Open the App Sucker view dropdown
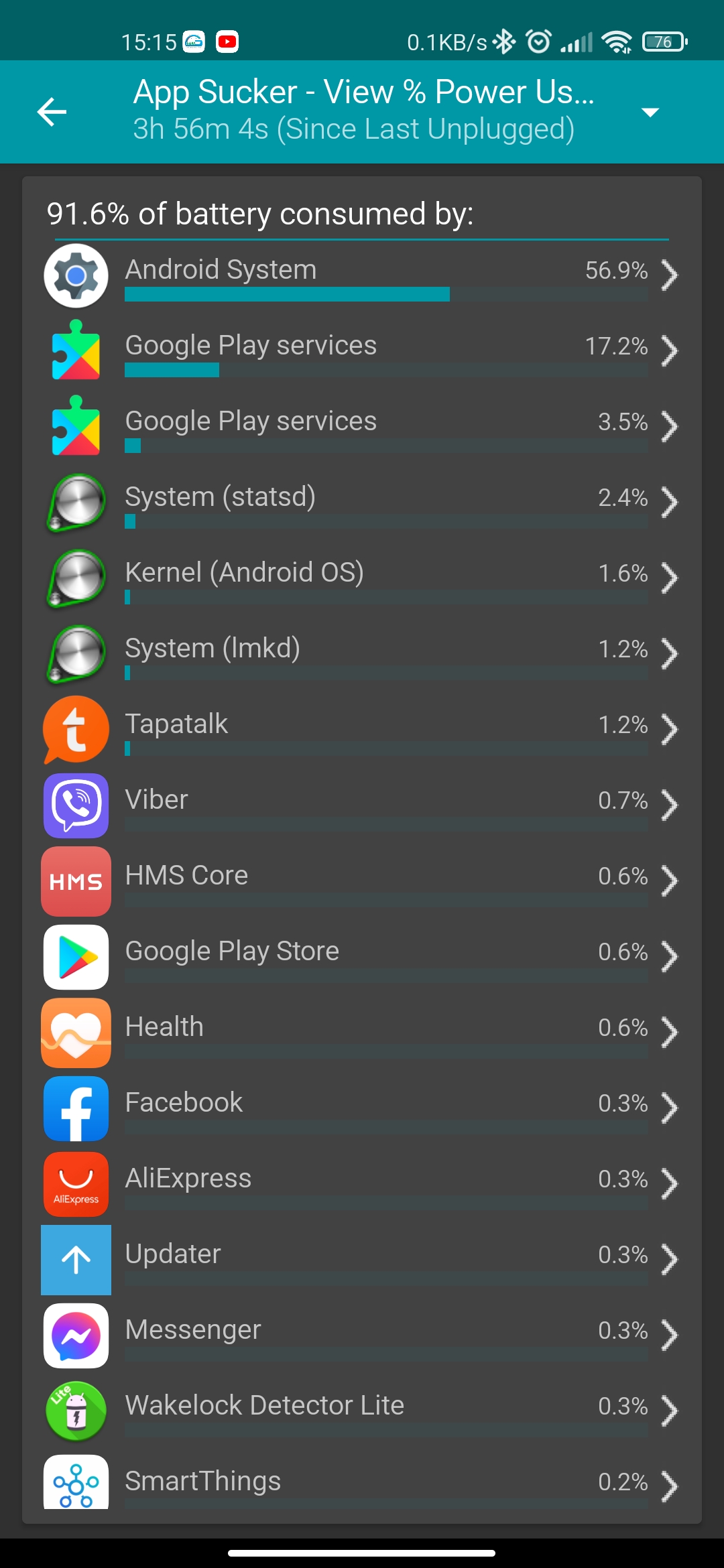The image size is (724, 1568). (650, 112)
